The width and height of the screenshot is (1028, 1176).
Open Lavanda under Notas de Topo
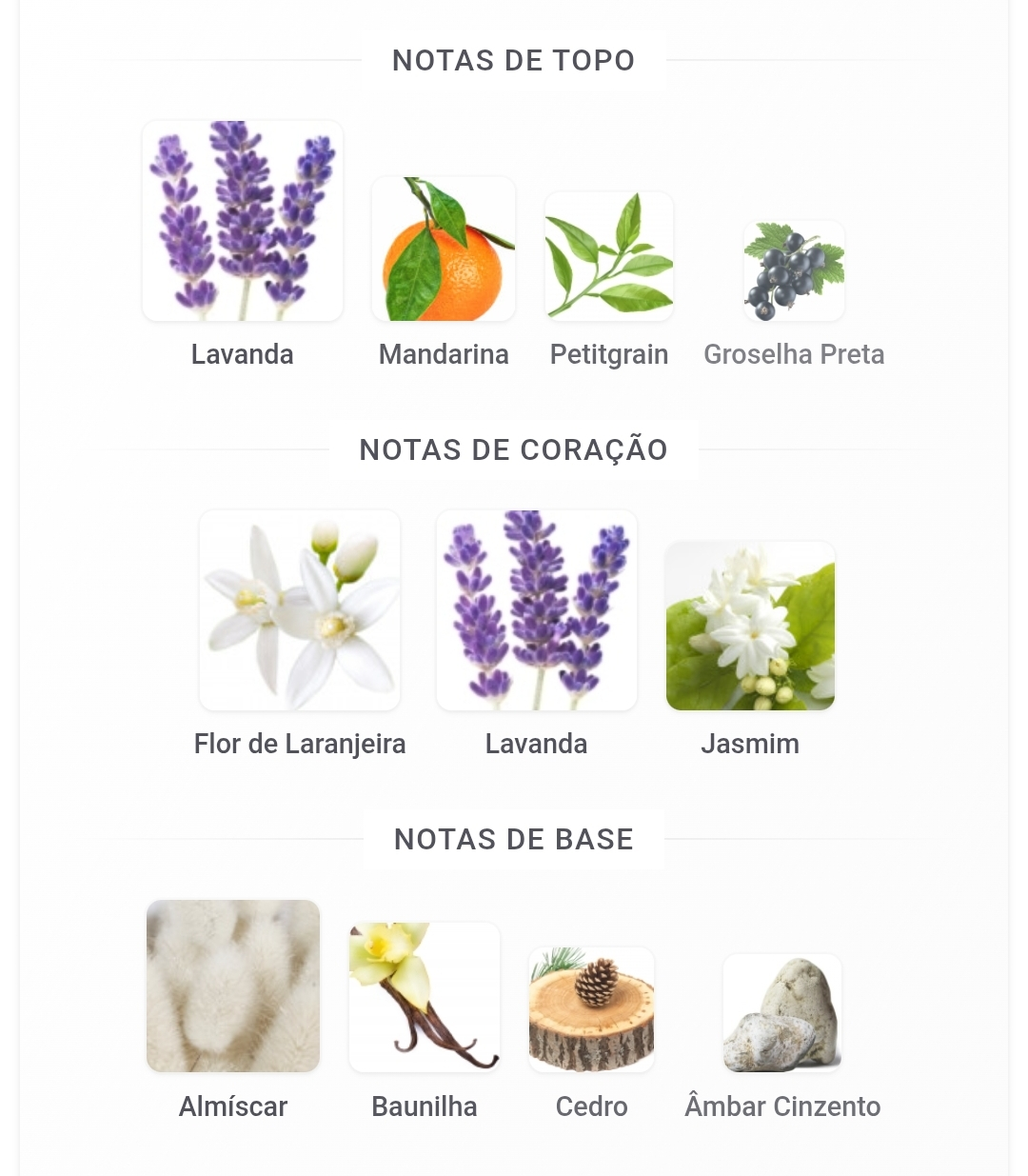[x=242, y=221]
